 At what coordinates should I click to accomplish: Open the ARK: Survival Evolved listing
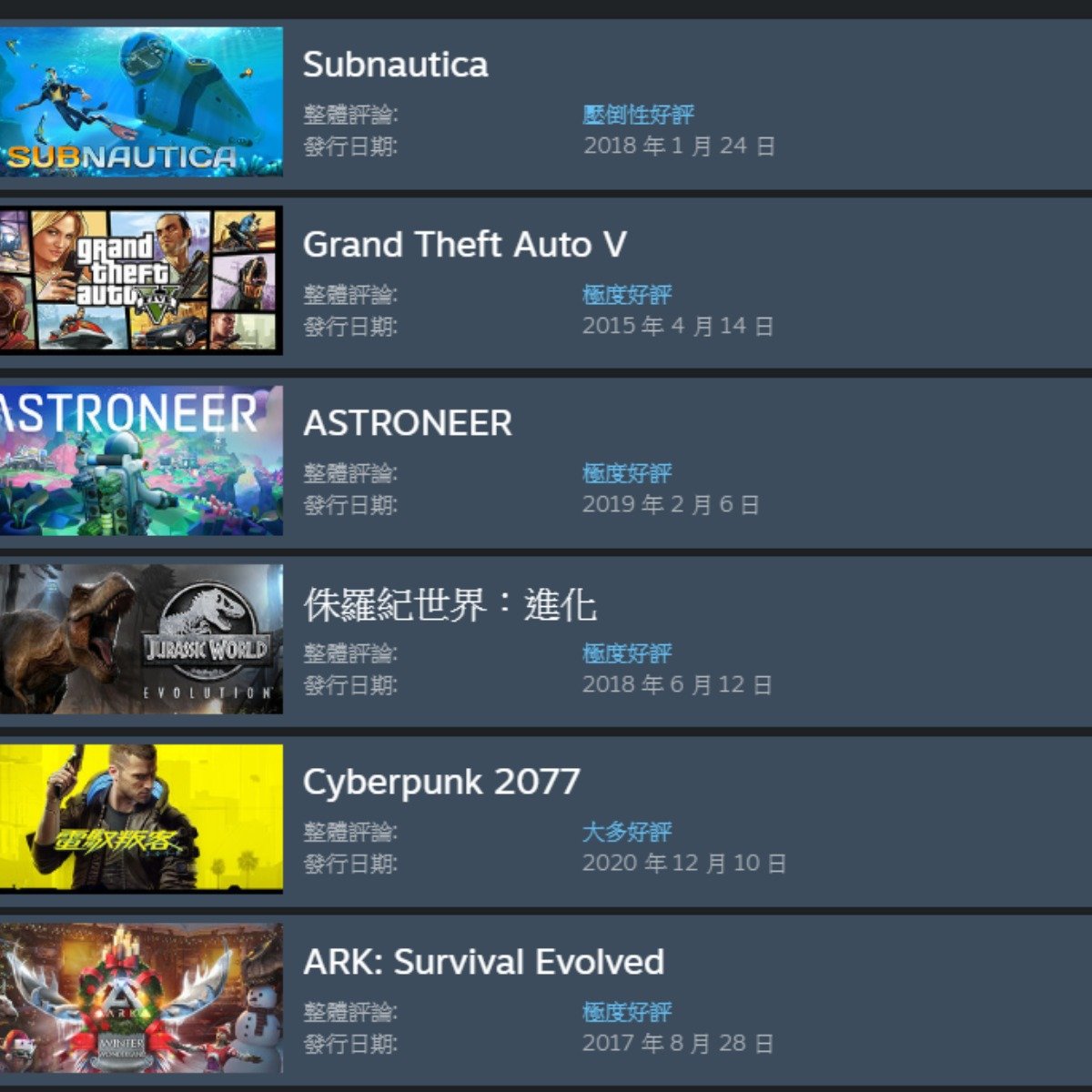483,963
